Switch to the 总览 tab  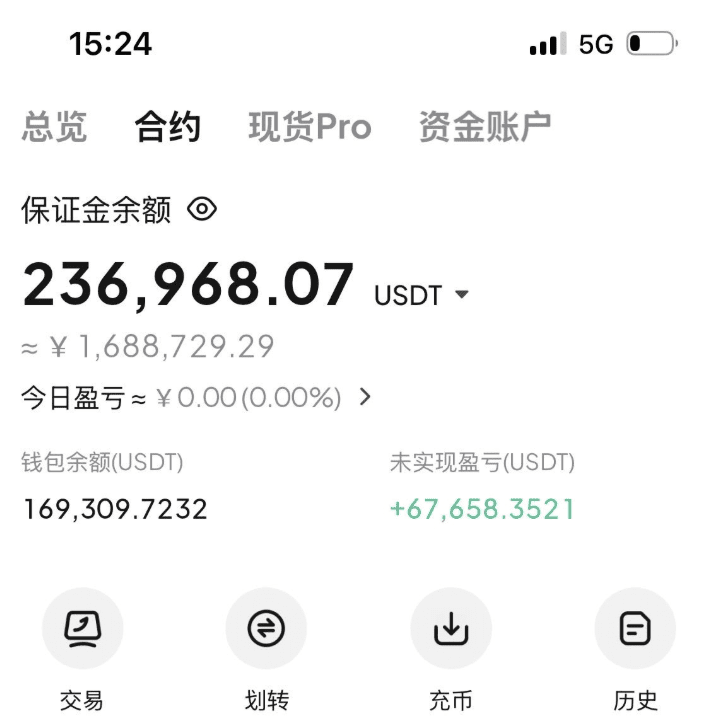coord(54,127)
